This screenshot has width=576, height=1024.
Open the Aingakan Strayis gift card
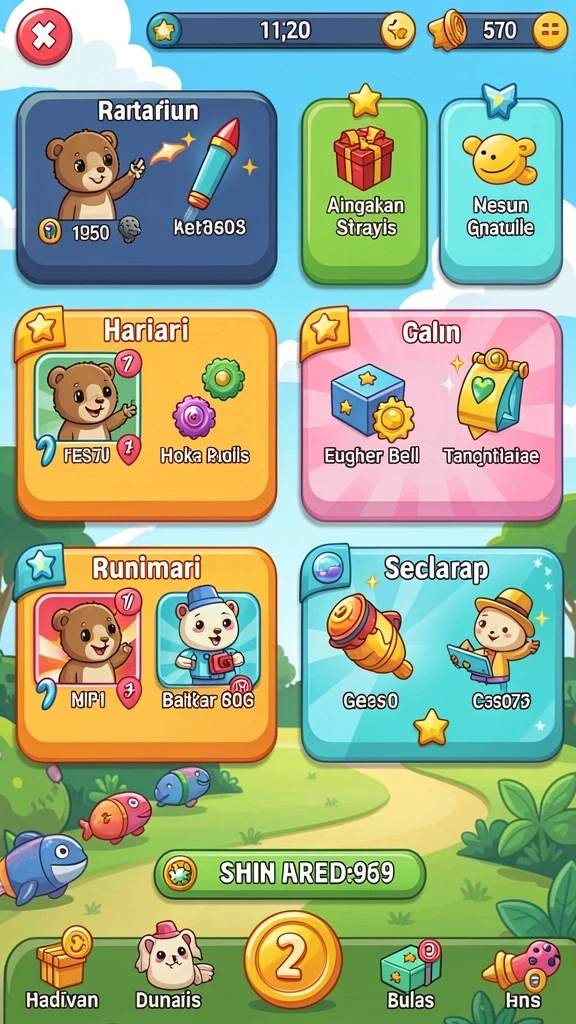click(364, 191)
